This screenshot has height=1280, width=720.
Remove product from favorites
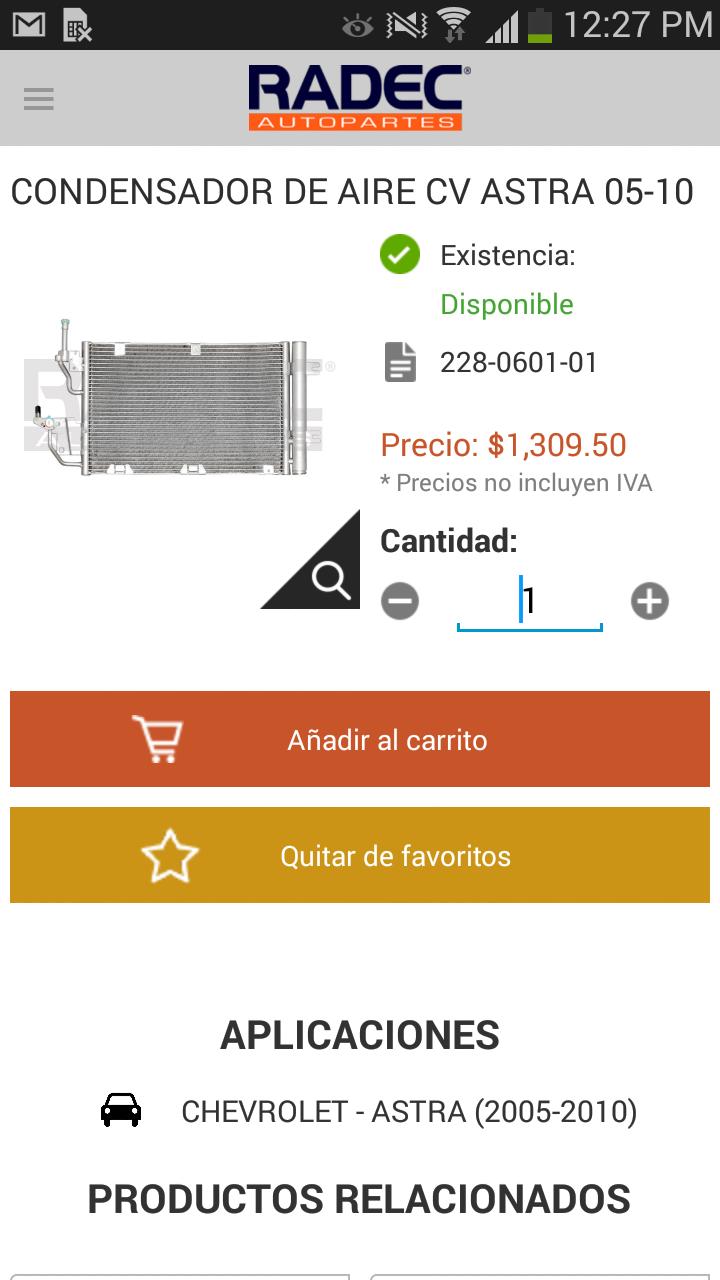click(x=360, y=855)
